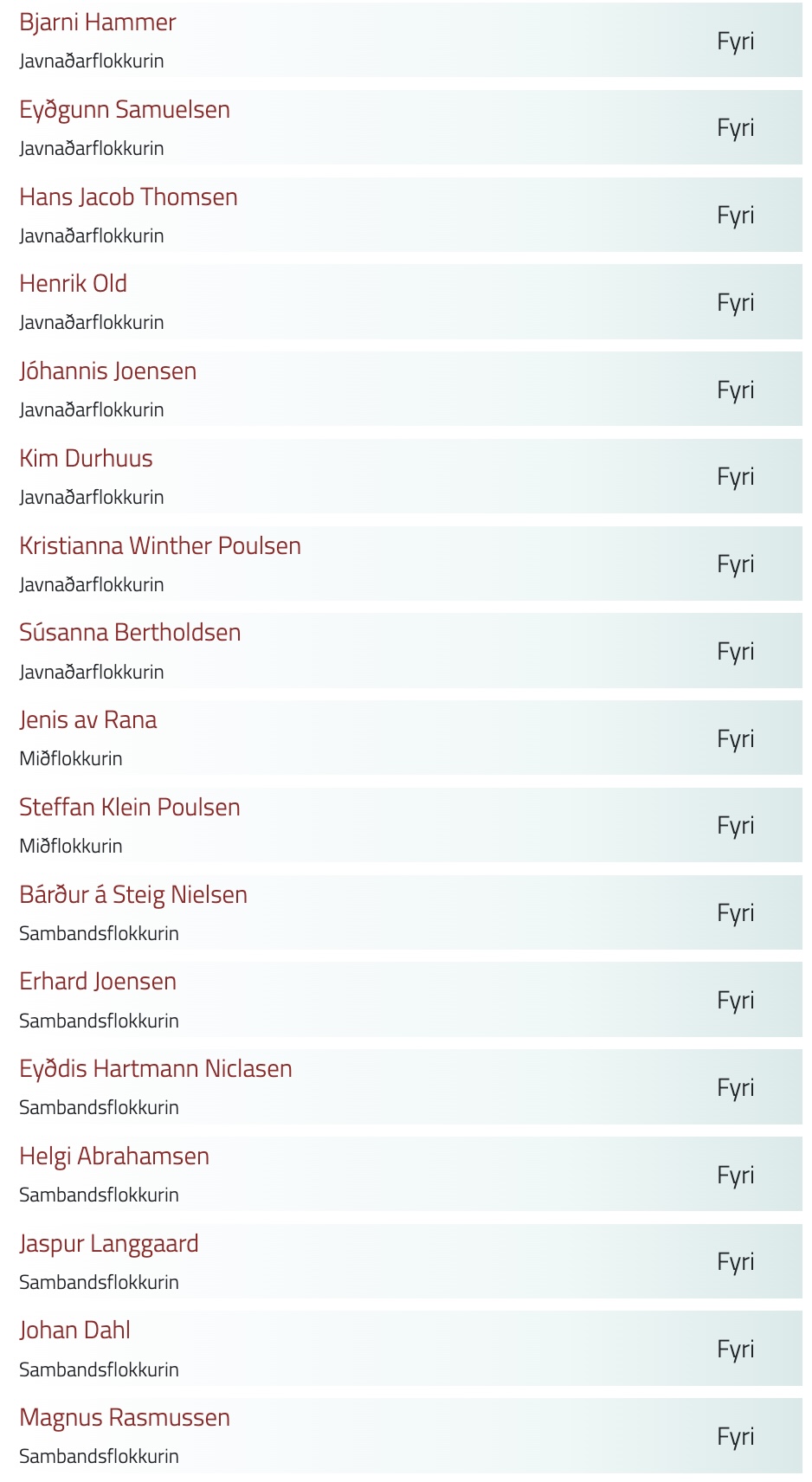View Steffan Klein Poulsen's page

click(x=130, y=808)
